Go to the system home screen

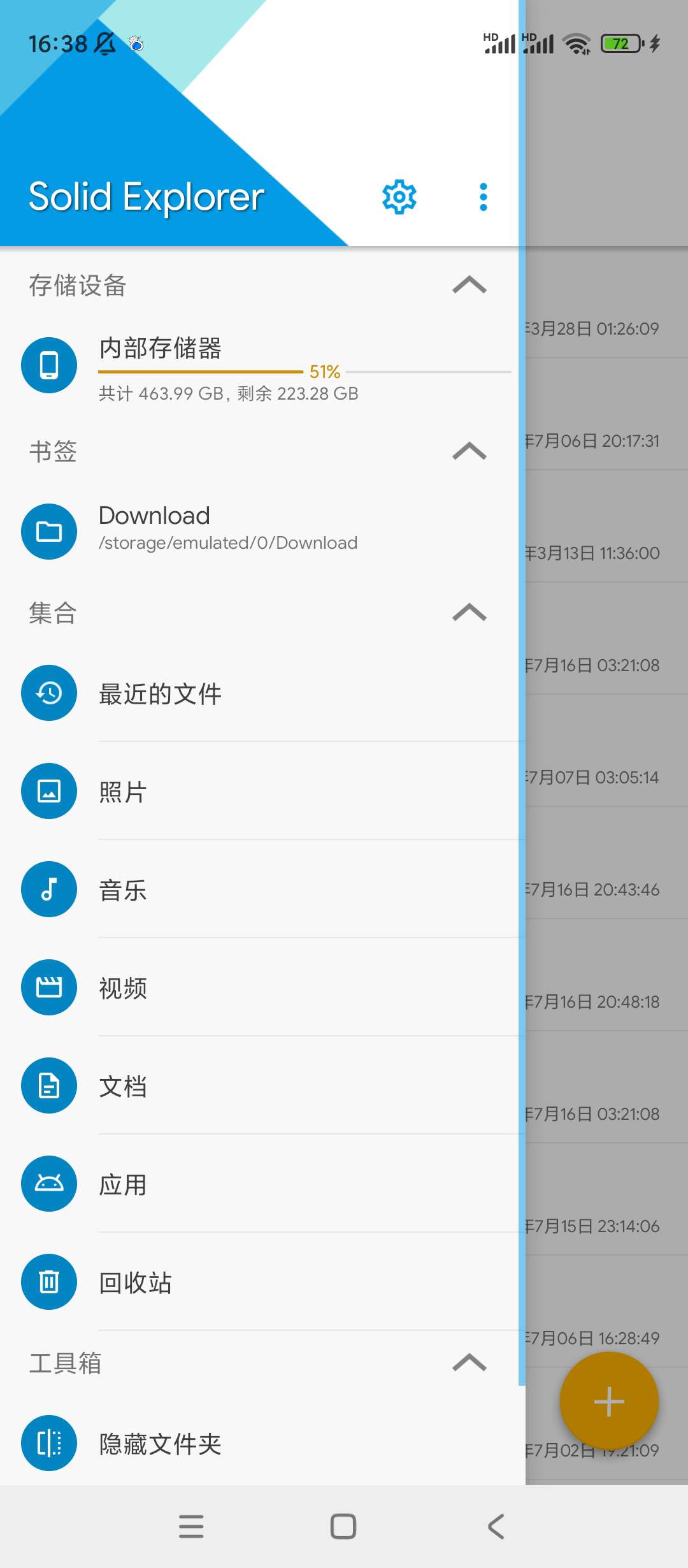pyautogui.click(x=343, y=1527)
